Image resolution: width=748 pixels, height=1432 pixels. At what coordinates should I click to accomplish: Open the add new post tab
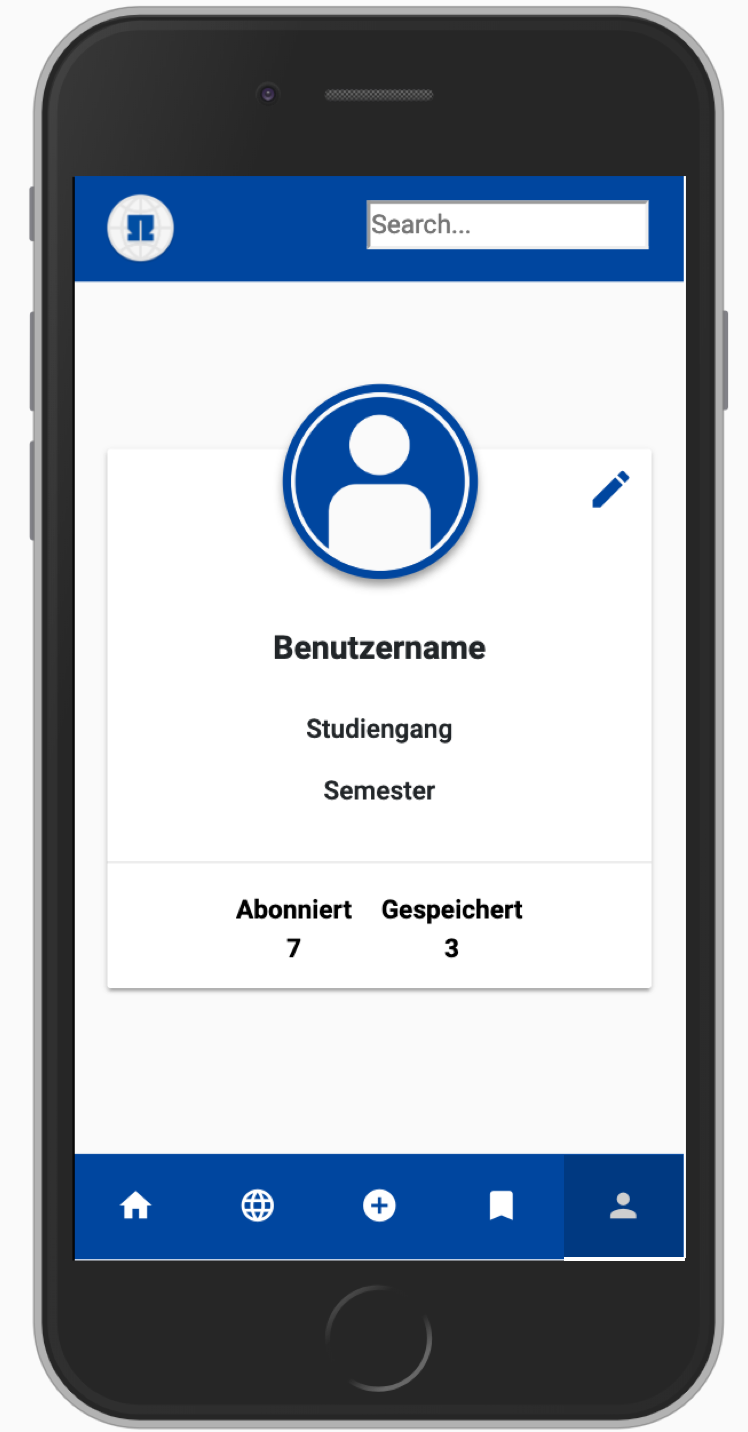coord(379,1206)
